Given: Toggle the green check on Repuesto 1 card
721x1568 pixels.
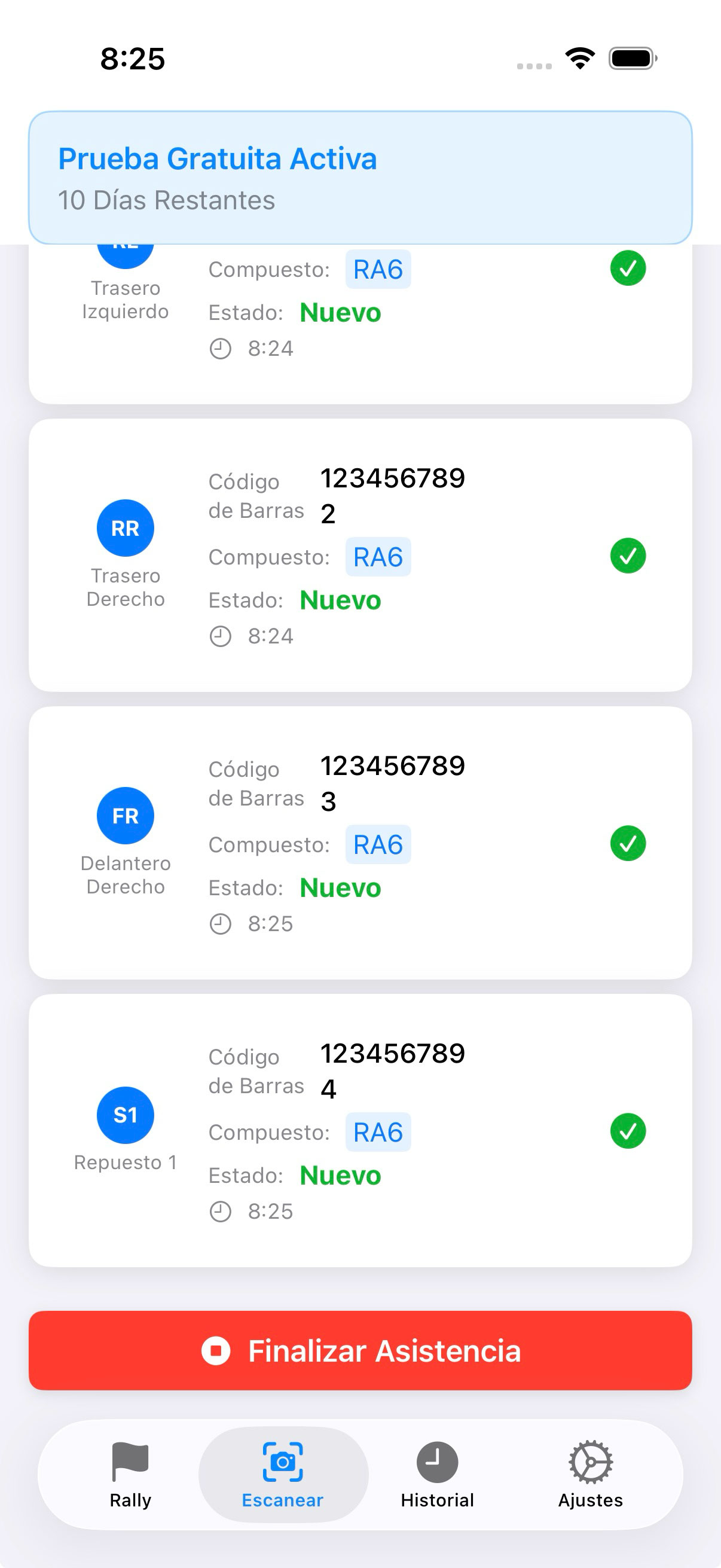Looking at the screenshot, I should click(x=628, y=1131).
